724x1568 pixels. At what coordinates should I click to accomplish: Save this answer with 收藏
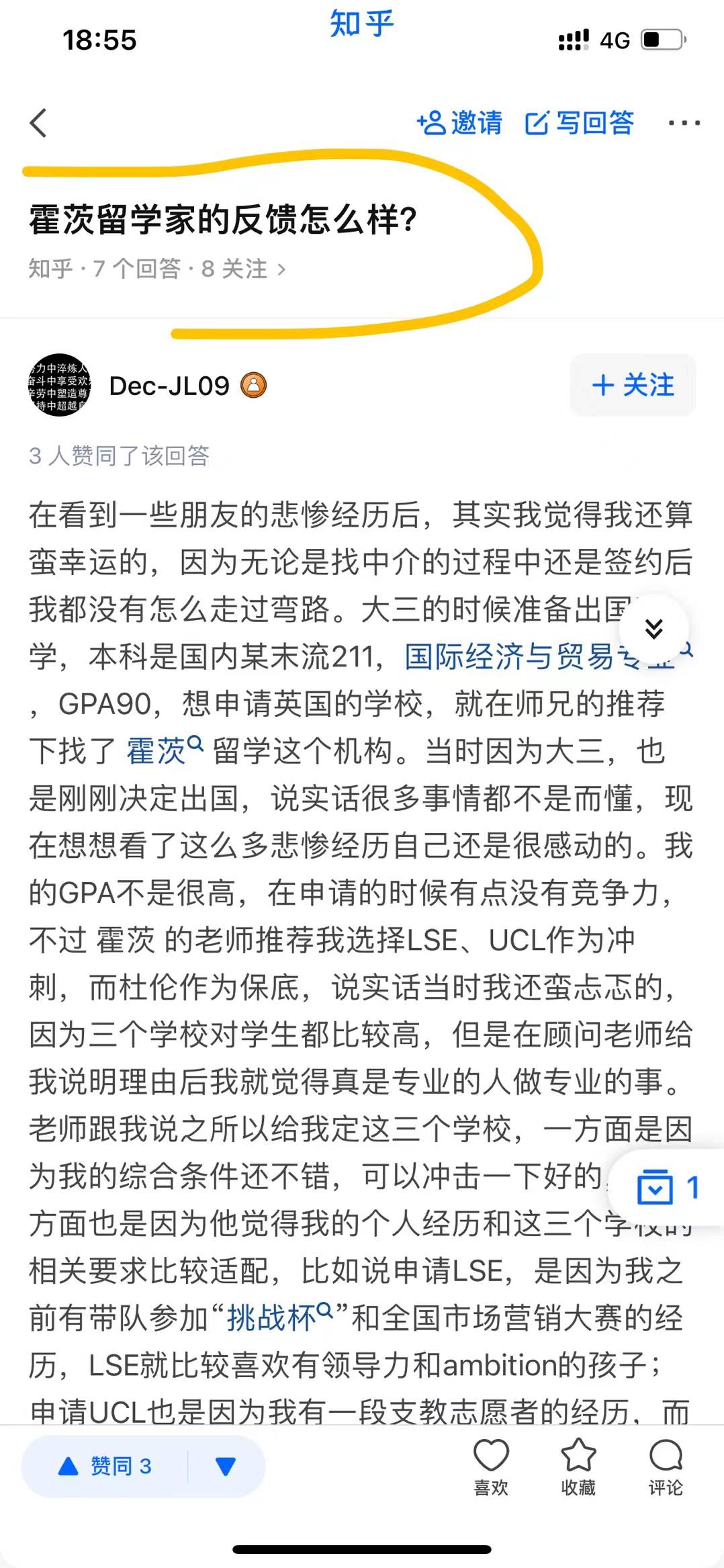tap(578, 1466)
